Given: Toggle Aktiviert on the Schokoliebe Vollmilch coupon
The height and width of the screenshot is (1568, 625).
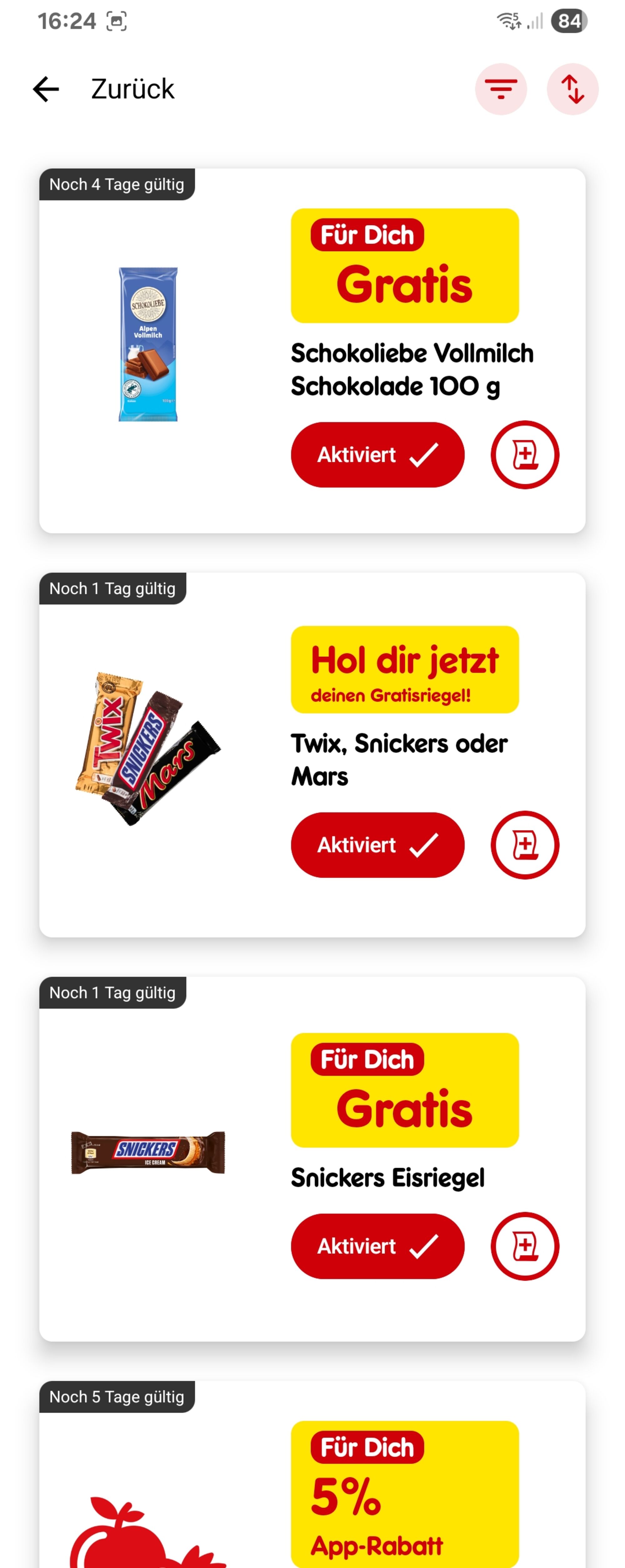Looking at the screenshot, I should click(377, 454).
